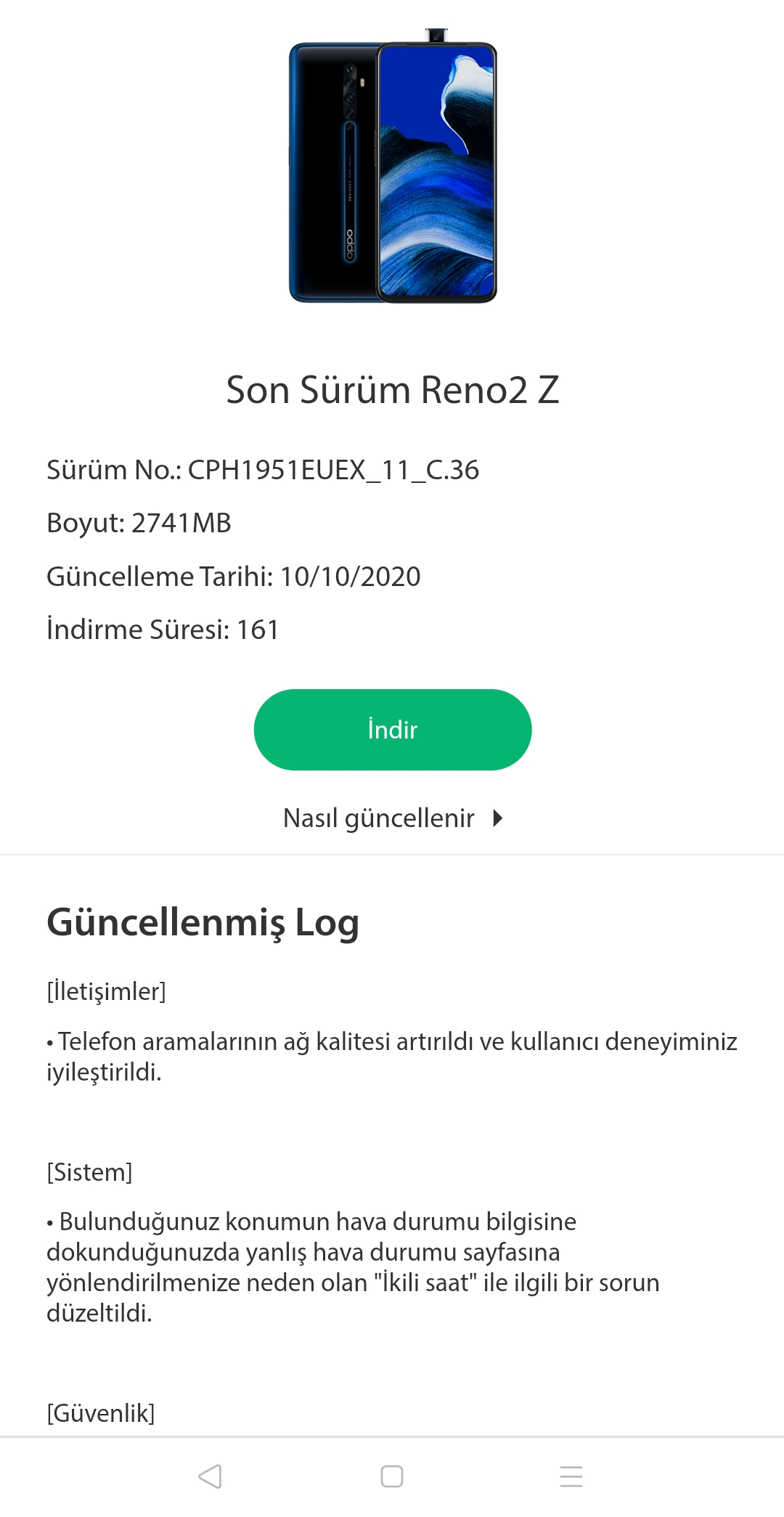The width and height of the screenshot is (784, 1517).
Task: Go to the home screen via navigation bar
Action: pyautogui.click(x=392, y=1476)
